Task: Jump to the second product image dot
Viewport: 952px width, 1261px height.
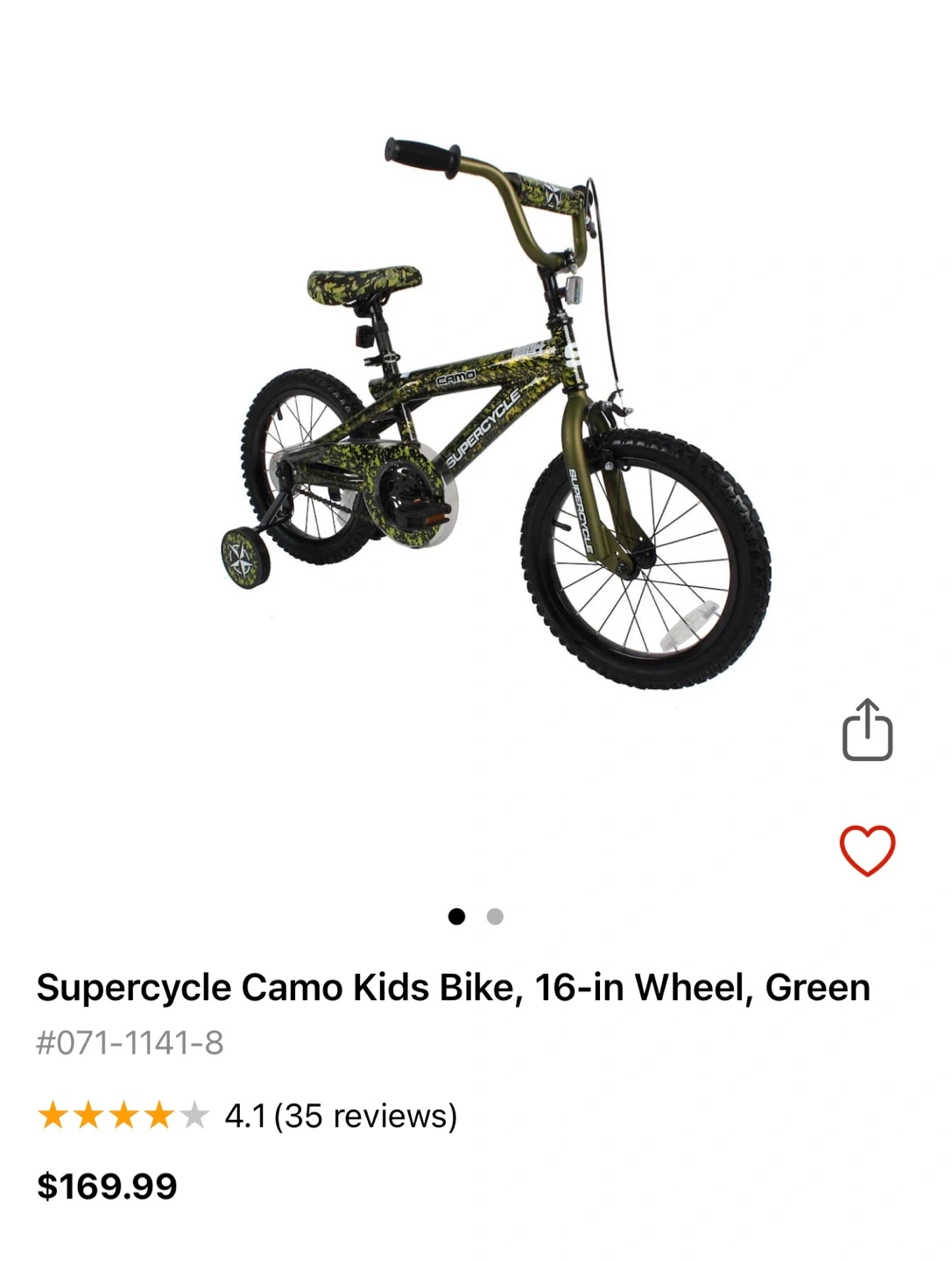Action: click(495, 917)
